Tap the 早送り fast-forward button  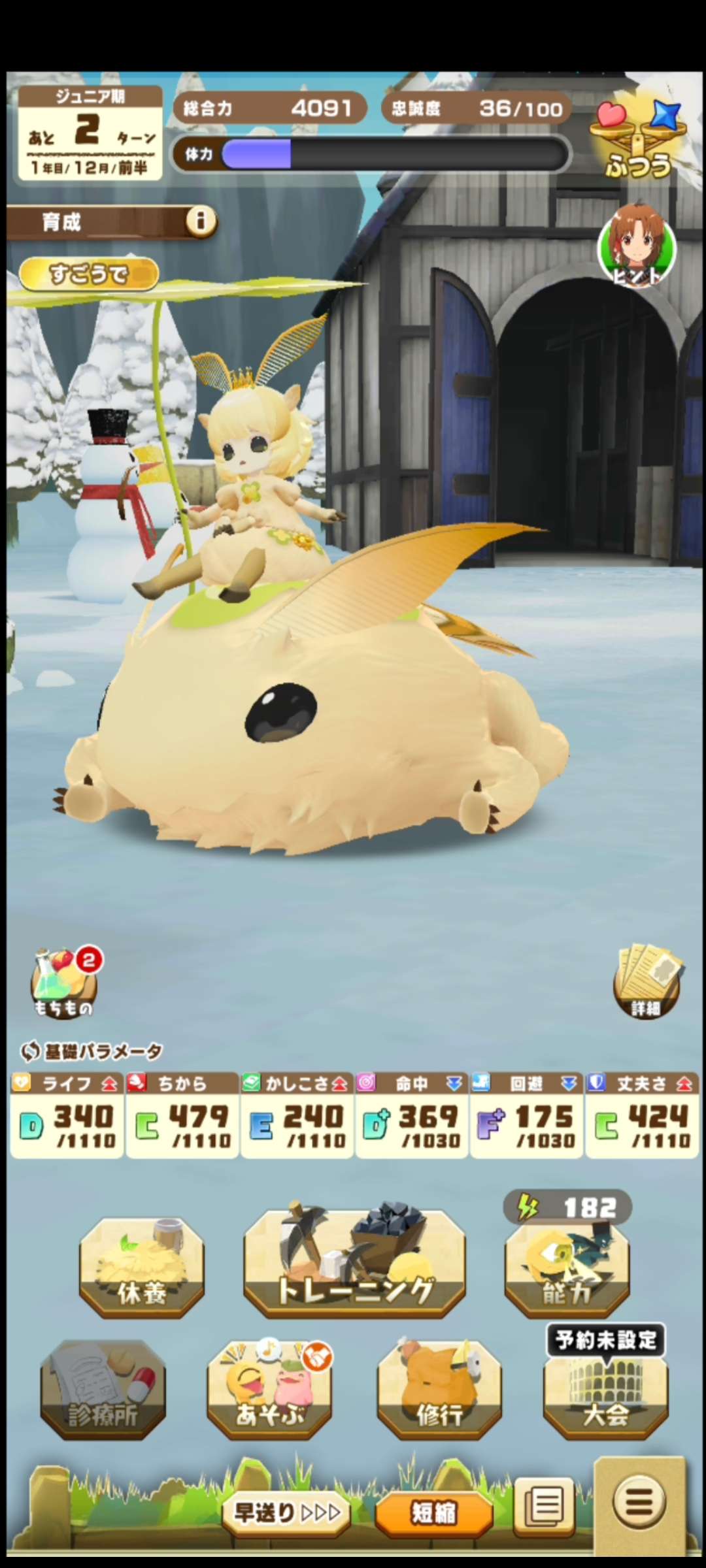pyautogui.click(x=286, y=1512)
